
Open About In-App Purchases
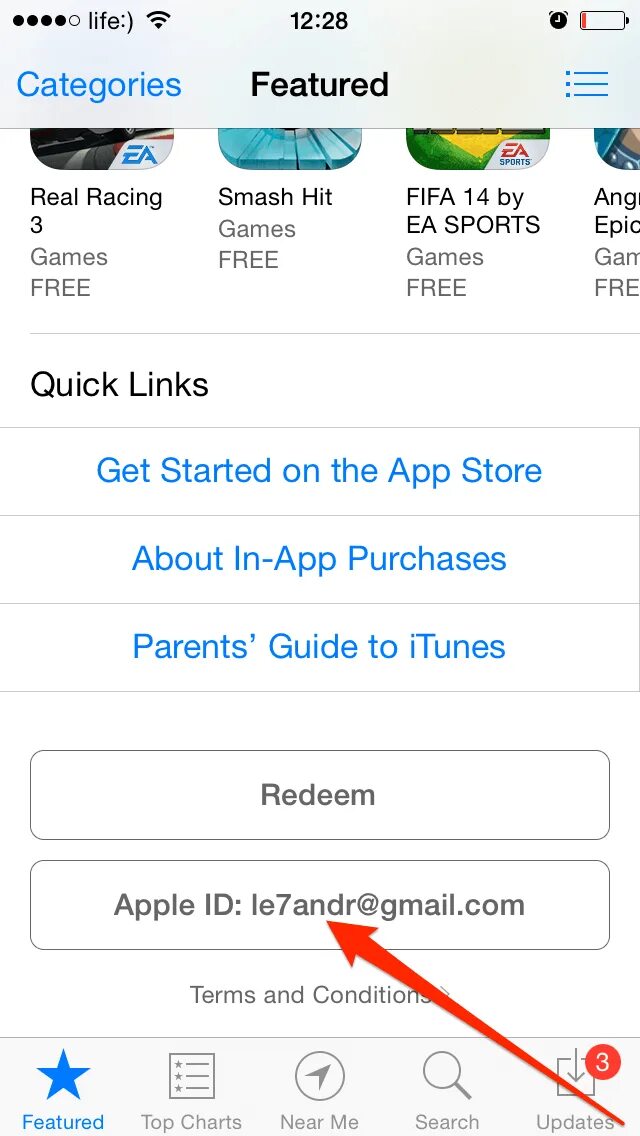point(320,559)
